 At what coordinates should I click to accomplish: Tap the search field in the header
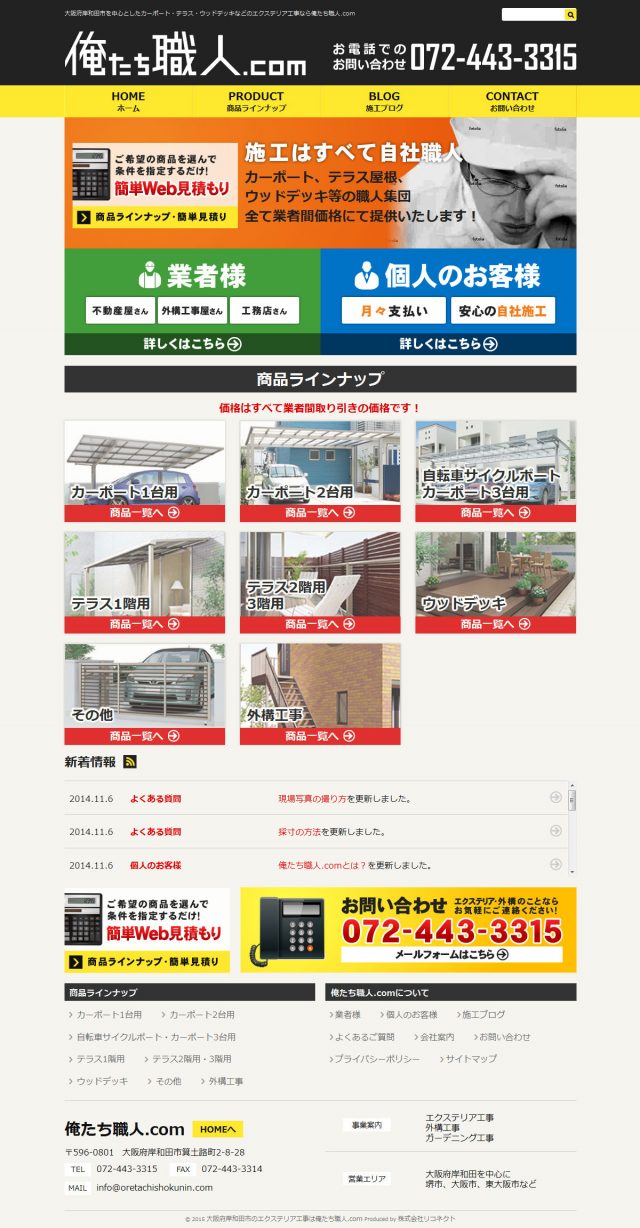[533, 15]
